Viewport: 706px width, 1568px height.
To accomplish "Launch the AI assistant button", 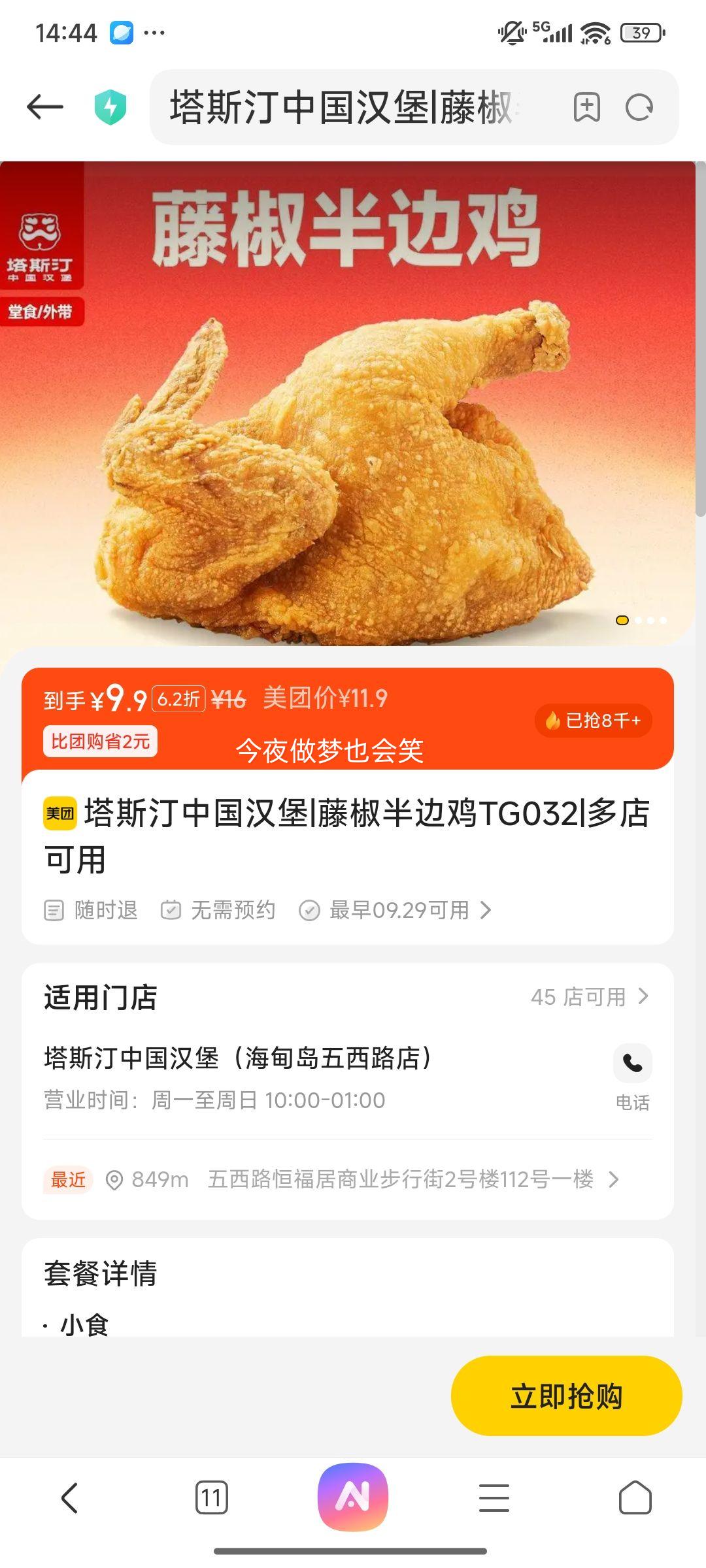I will pyautogui.click(x=353, y=1497).
